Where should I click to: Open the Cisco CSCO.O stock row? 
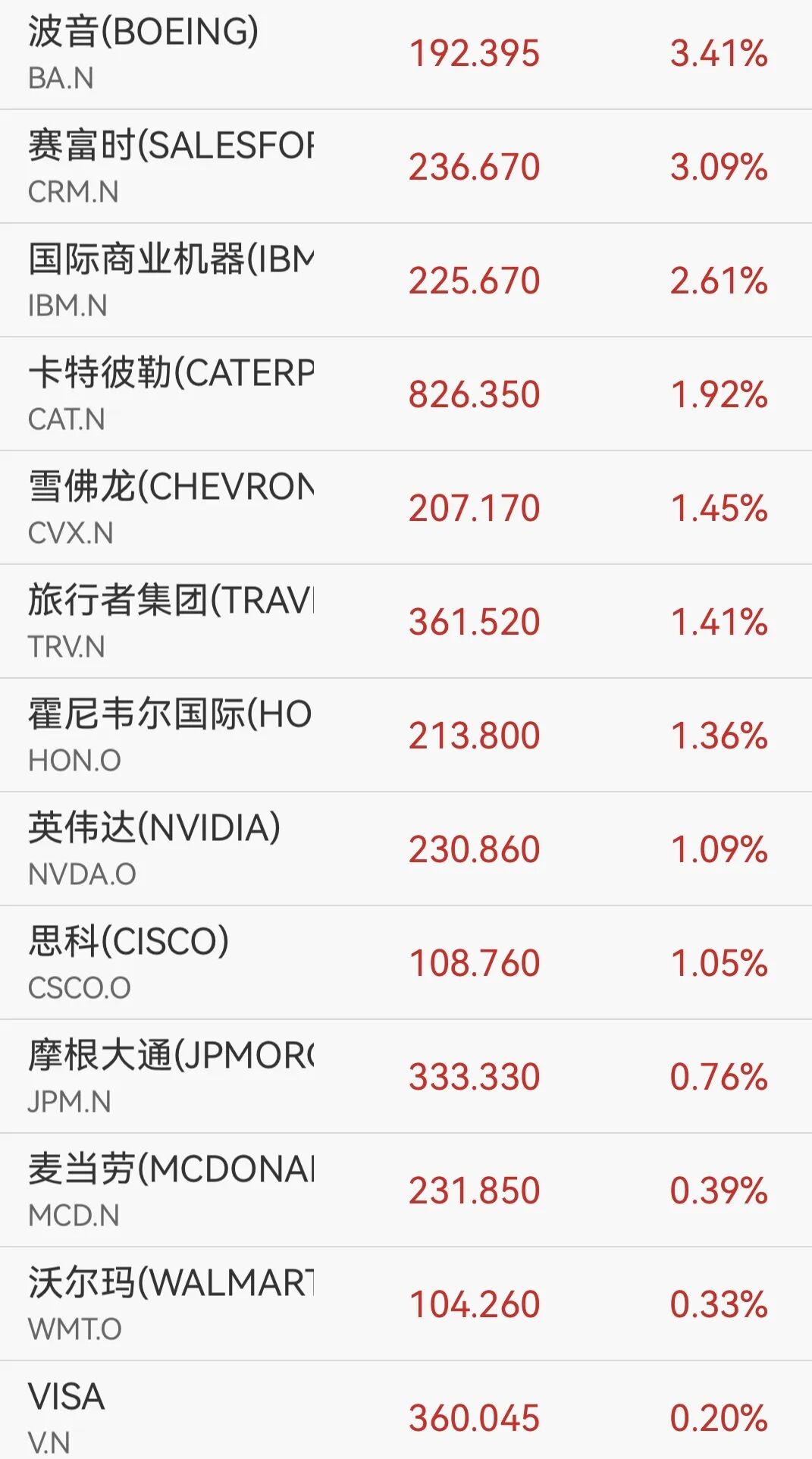coord(406,963)
